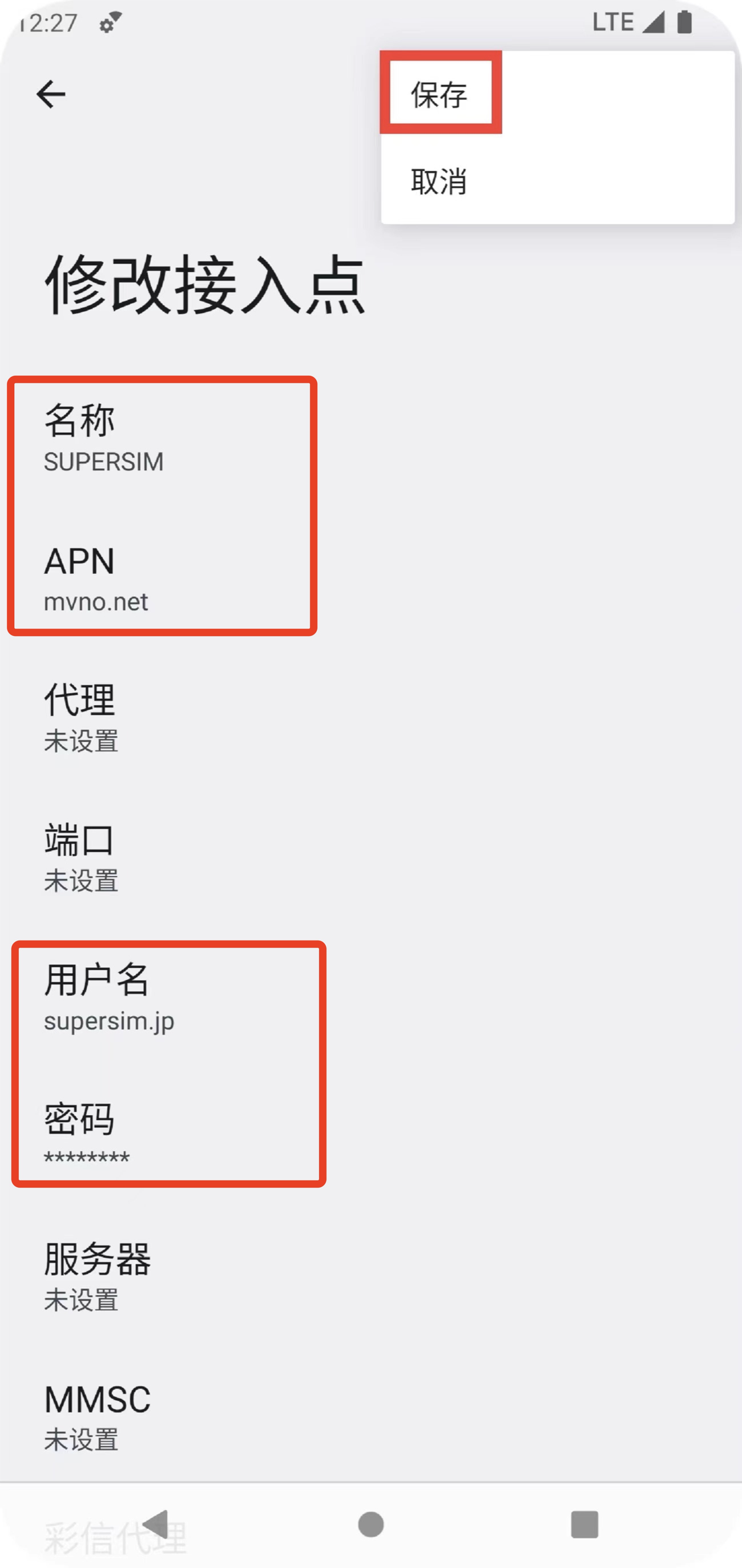Tap 保存 to save the APN

[x=557, y=94]
